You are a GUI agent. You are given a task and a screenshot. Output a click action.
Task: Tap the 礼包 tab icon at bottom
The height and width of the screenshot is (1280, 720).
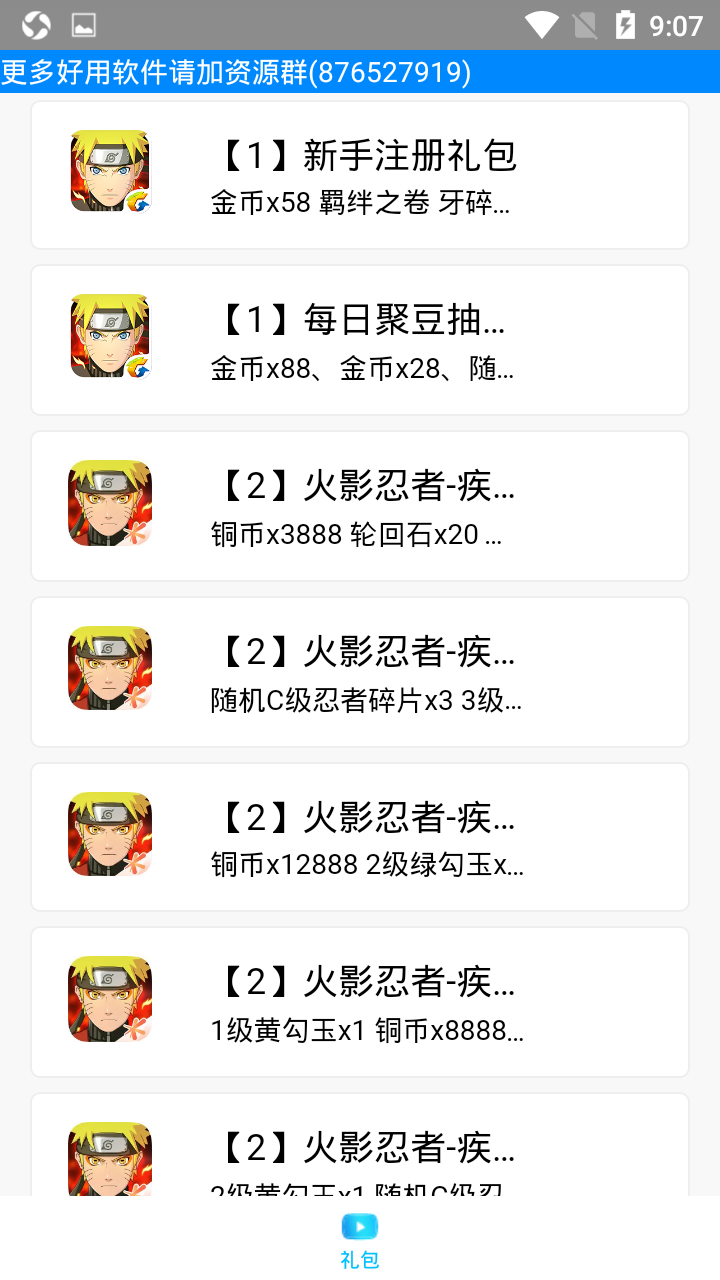click(x=359, y=1227)
